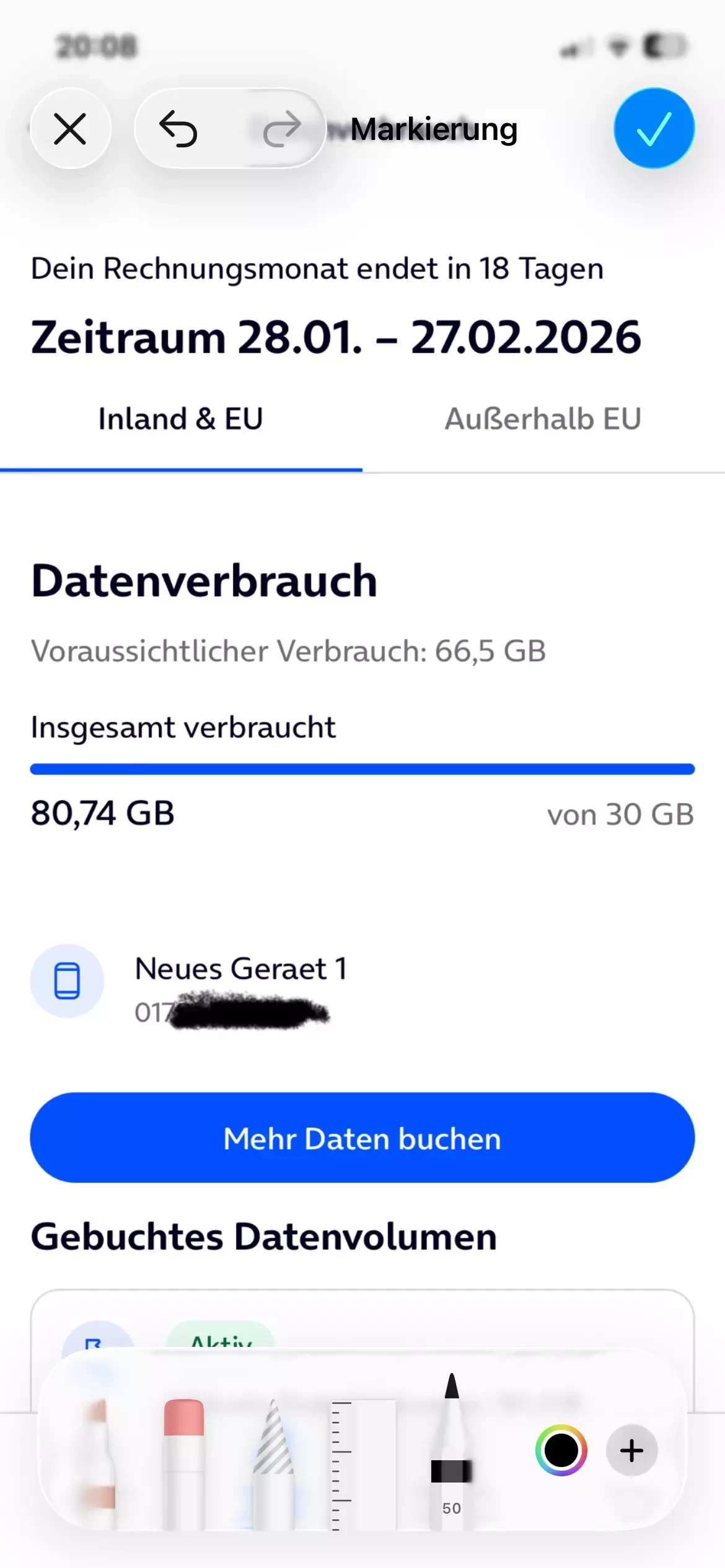The image size is (725, 1568).
Task: Open the color picker circle
Action: point(561,1450)
